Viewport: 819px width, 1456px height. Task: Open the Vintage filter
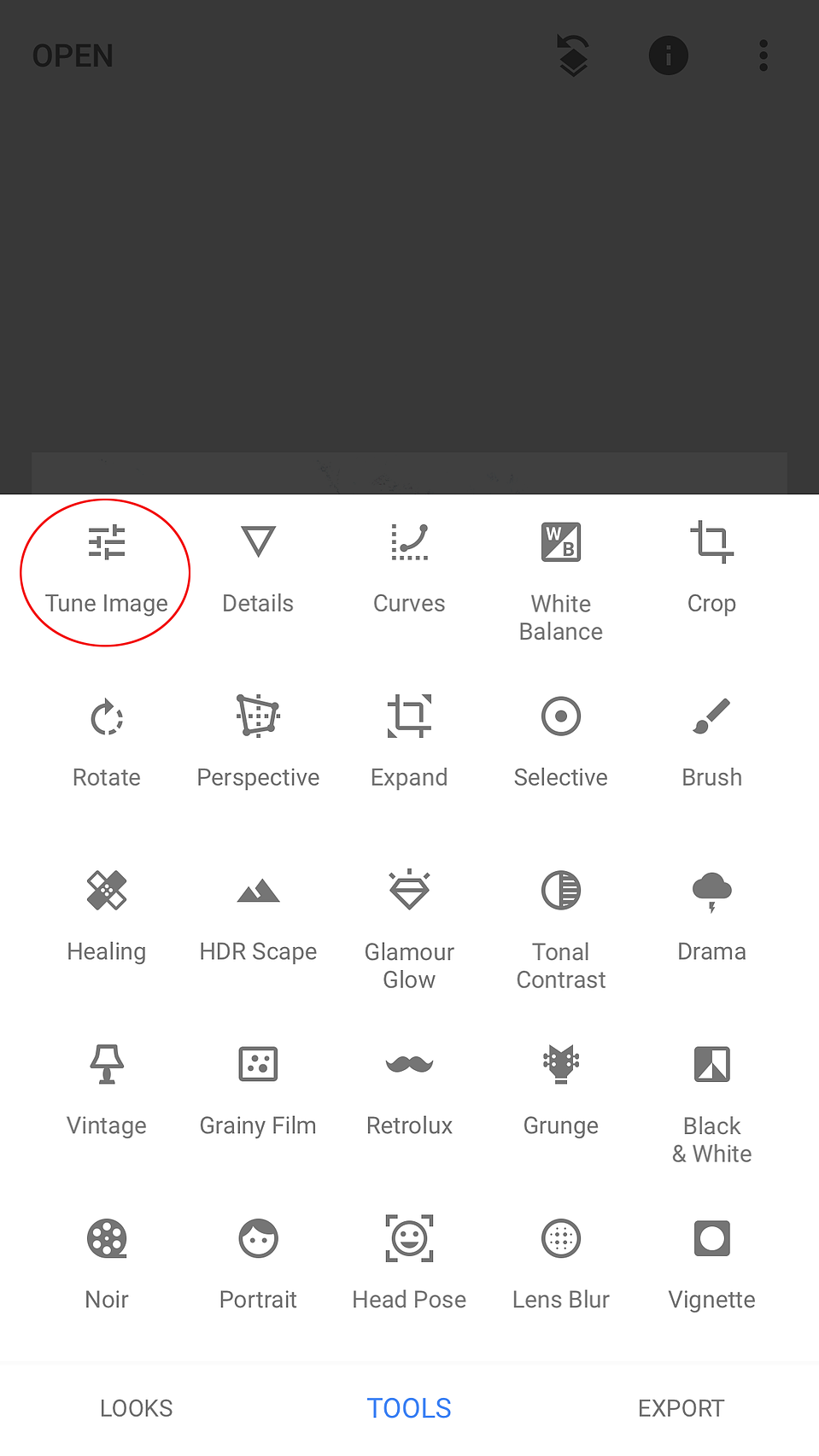[x=107, y=1090]
